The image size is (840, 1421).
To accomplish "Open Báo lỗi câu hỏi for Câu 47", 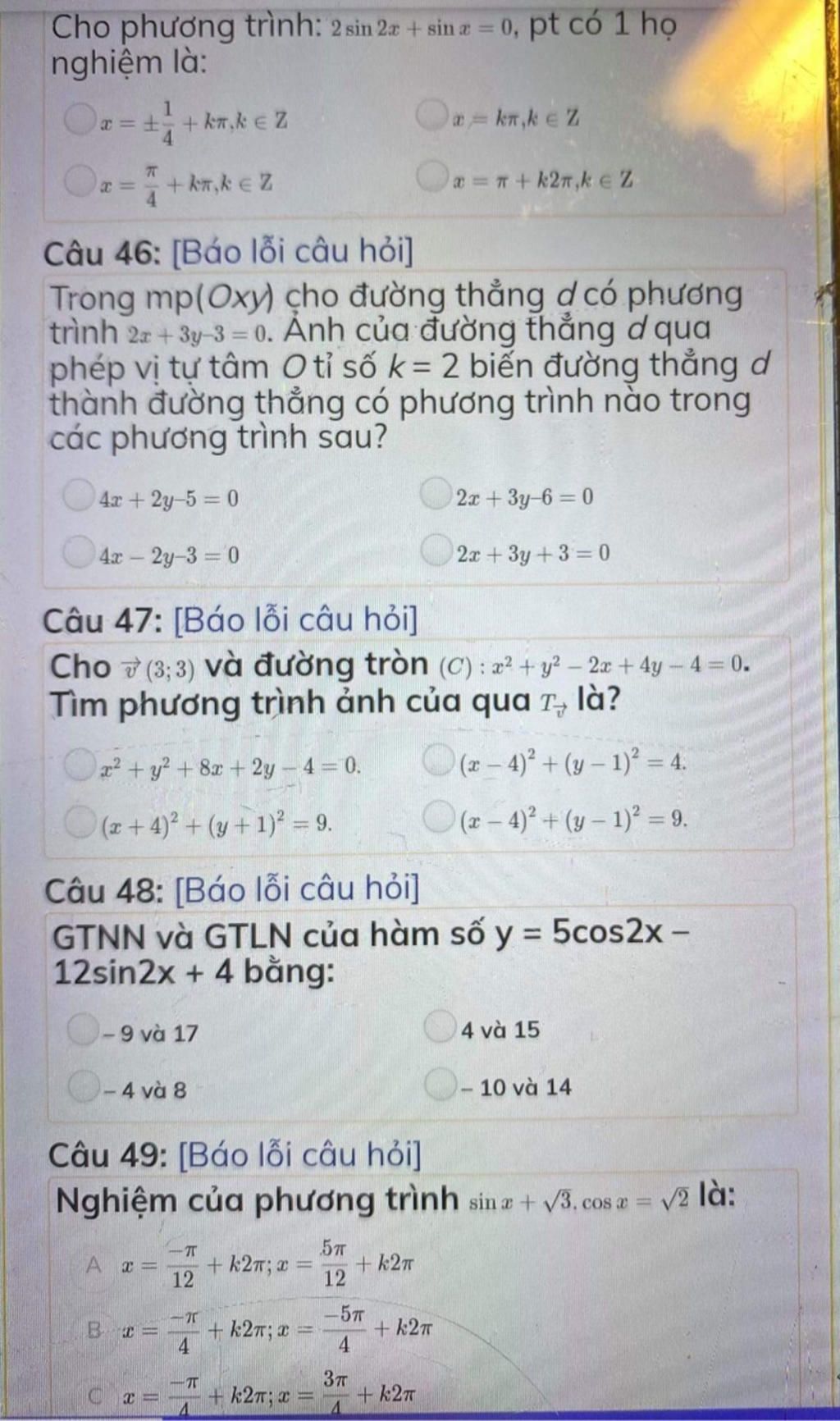I will coord(295,619).
